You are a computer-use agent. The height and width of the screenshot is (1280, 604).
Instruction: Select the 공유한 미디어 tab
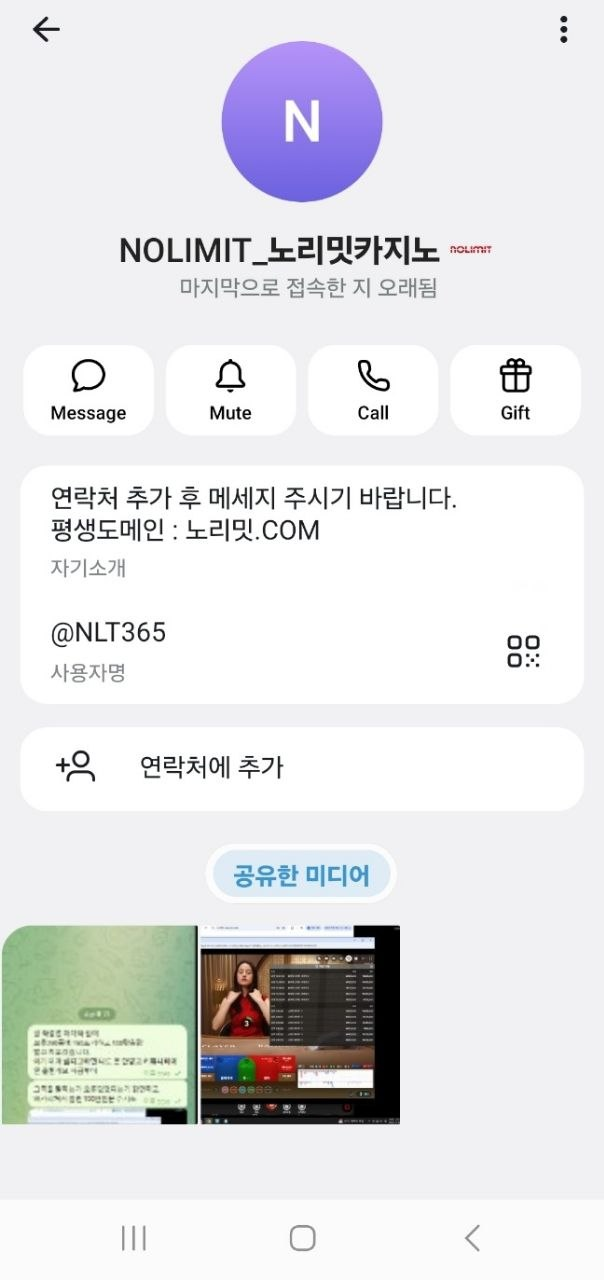pos(301,877)
